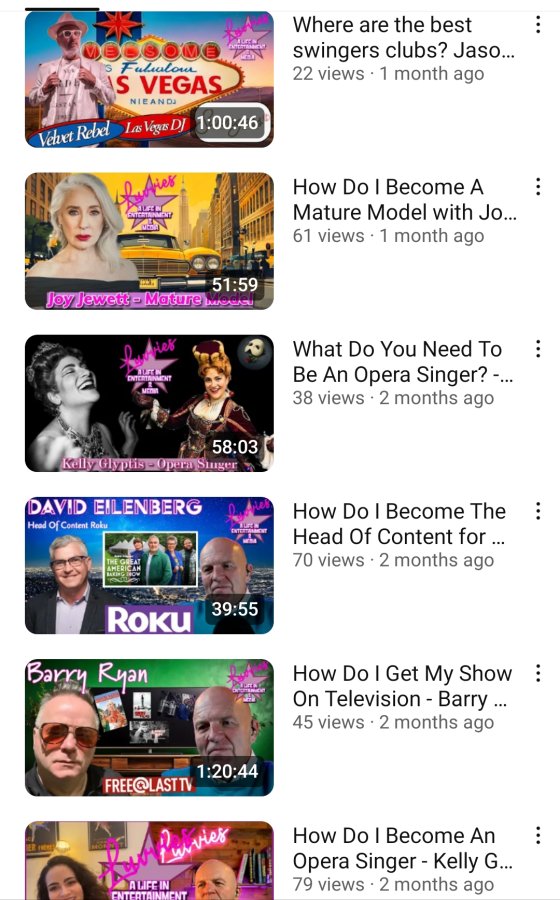Screen dimensions: 560x900
Task: Open 'How Do I Become An Opera Singer' video
Action: tap(149, 860)
